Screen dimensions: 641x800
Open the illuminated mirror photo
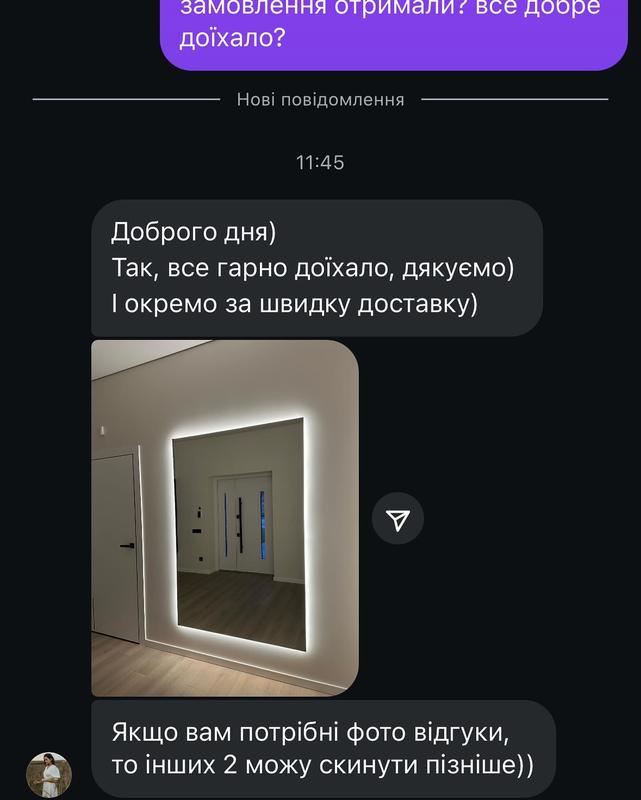[x=224, y=518]
